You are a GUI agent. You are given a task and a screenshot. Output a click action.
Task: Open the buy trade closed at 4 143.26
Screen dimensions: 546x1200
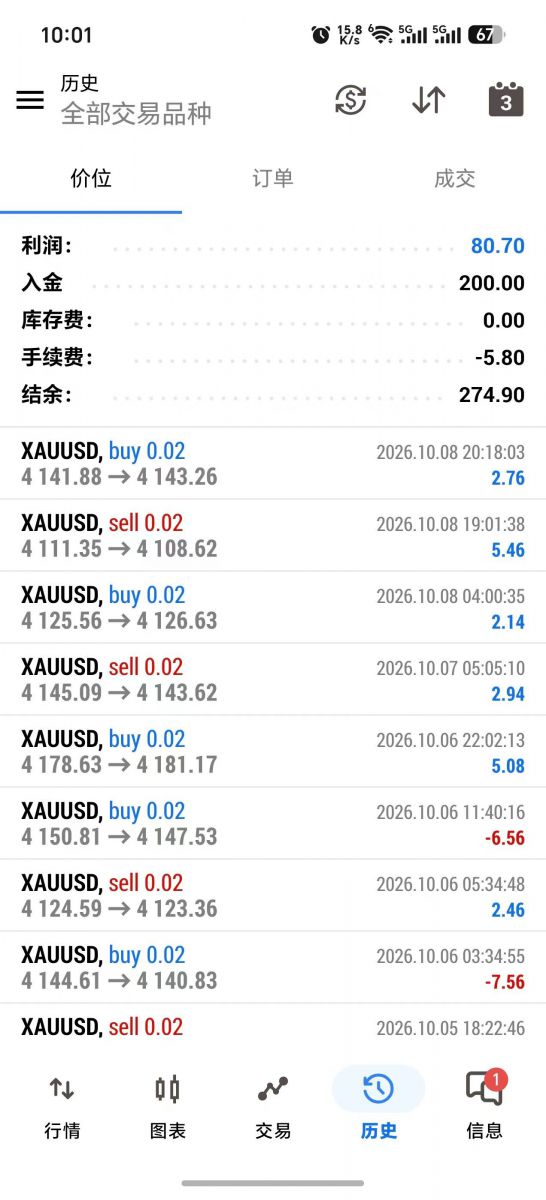pyautogui.click(x=273, y=464)
